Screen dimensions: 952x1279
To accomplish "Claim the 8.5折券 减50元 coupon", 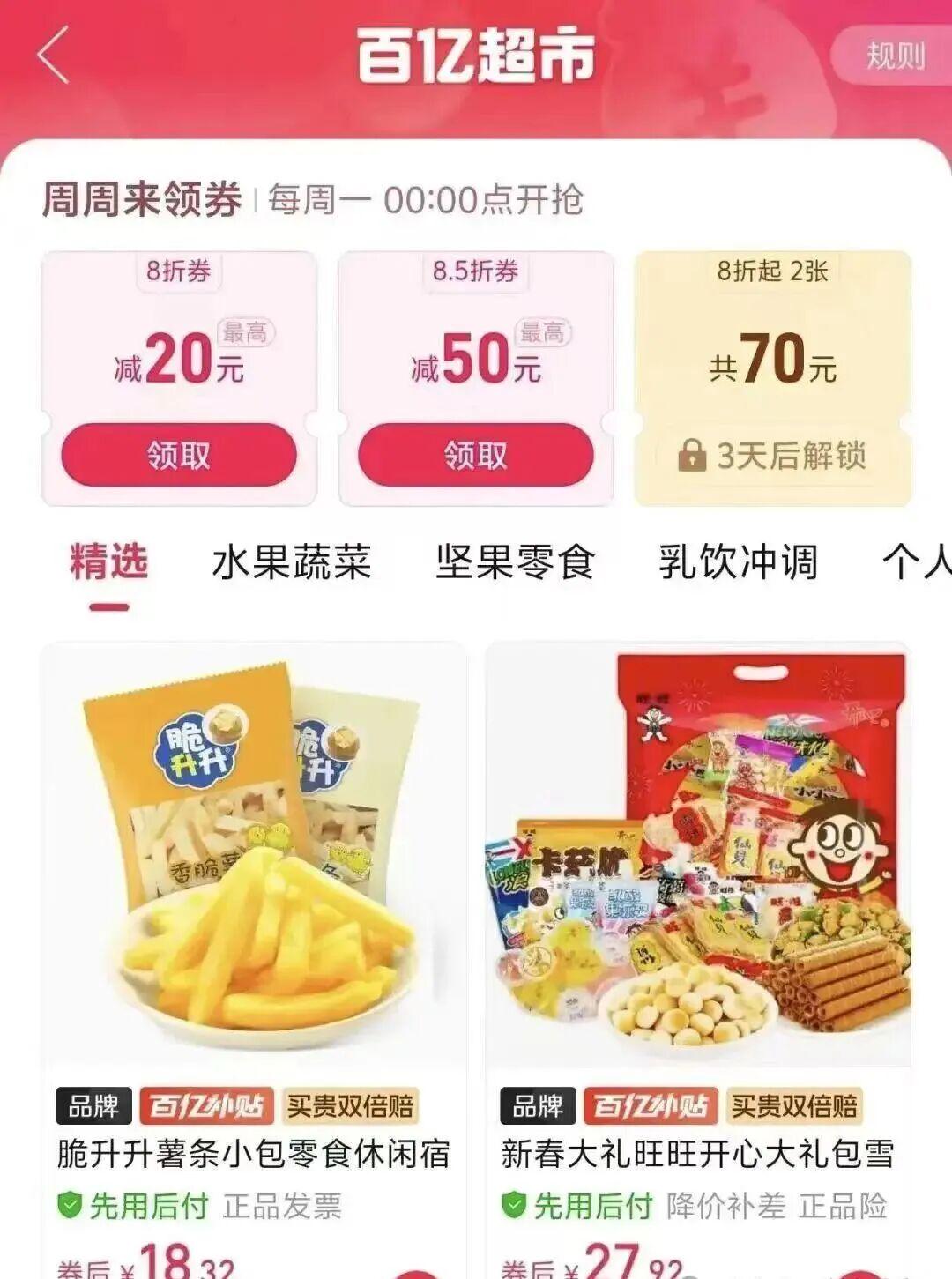I will pos(476,455).
